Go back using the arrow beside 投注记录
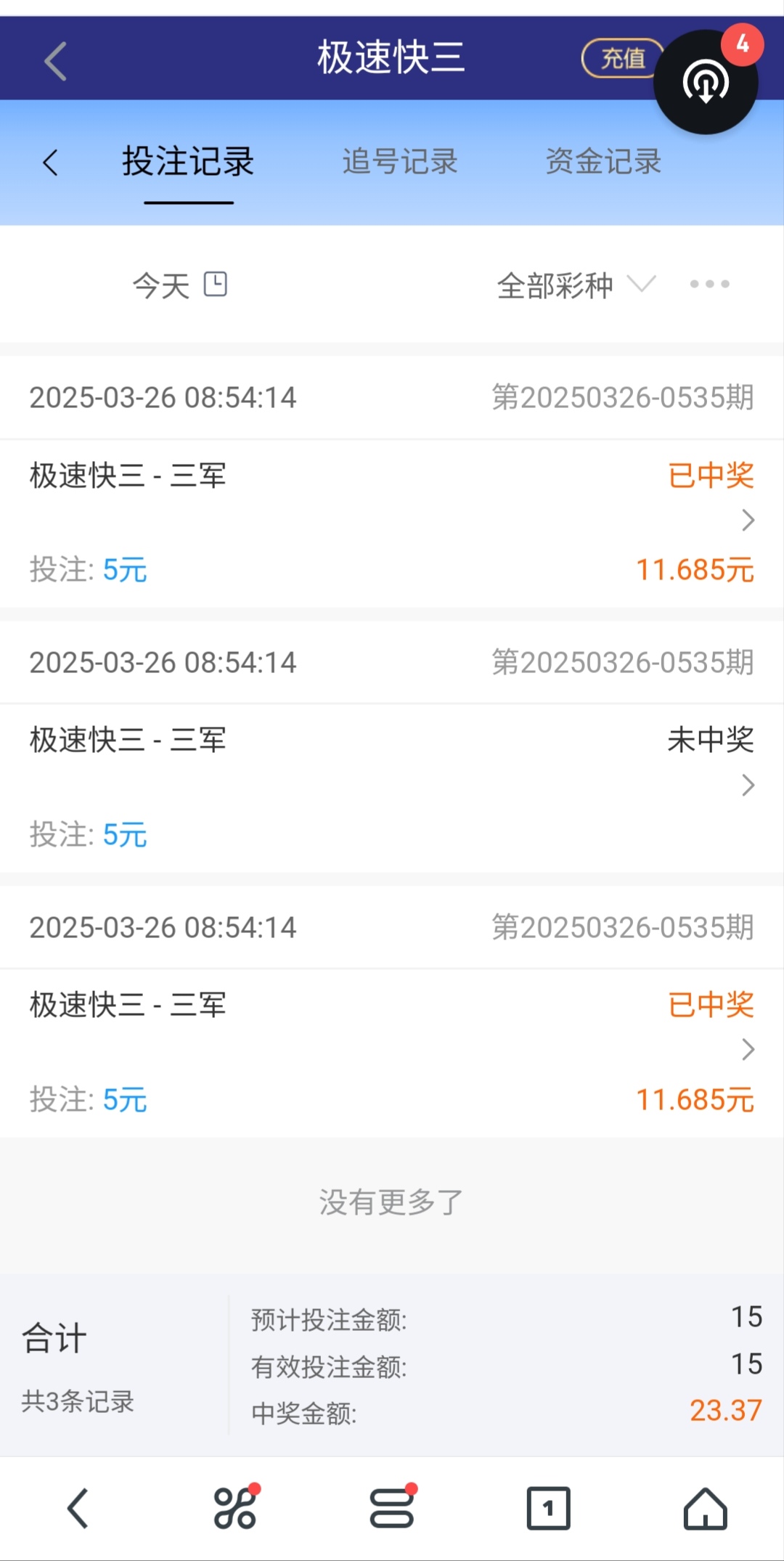Image resolution: width=784 pixels, height=1561 pixels. point(50,163)
